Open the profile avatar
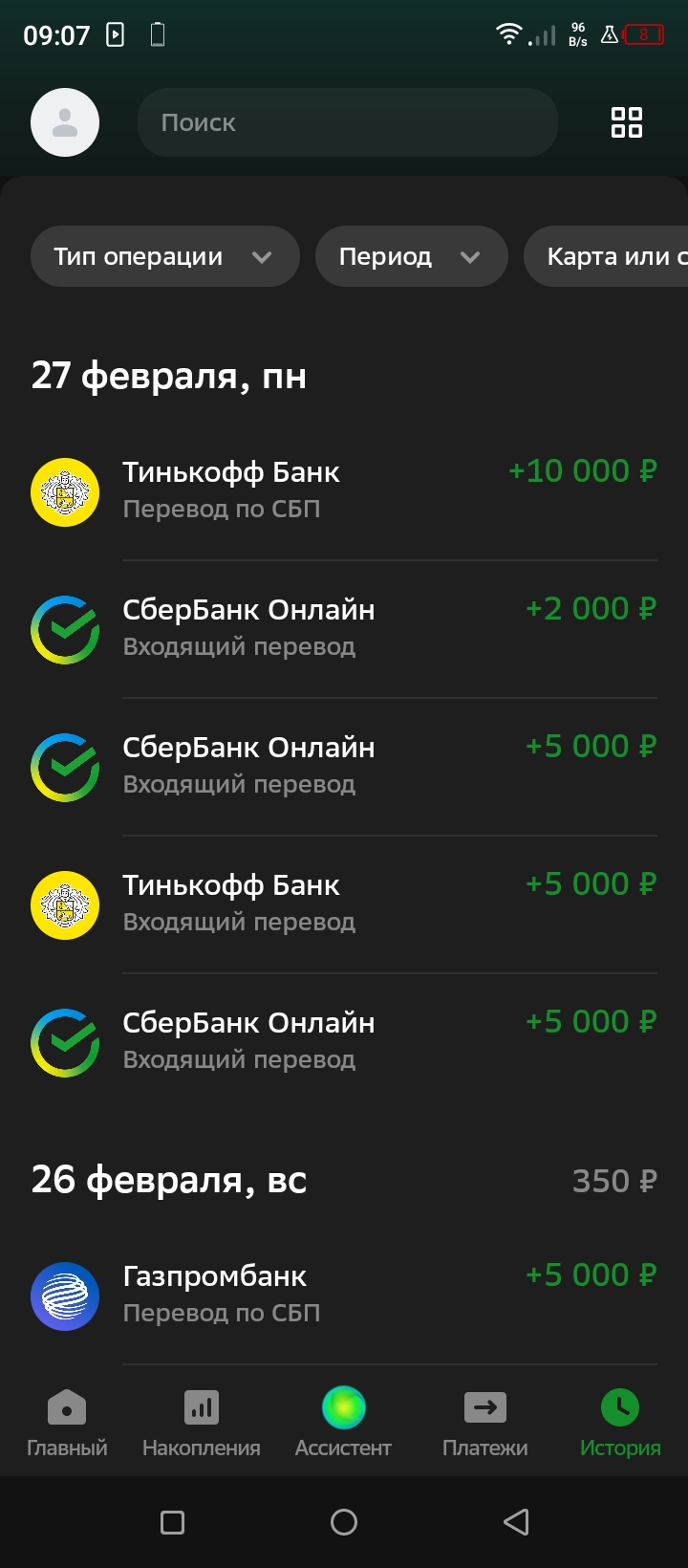 (x=65, y=122)
